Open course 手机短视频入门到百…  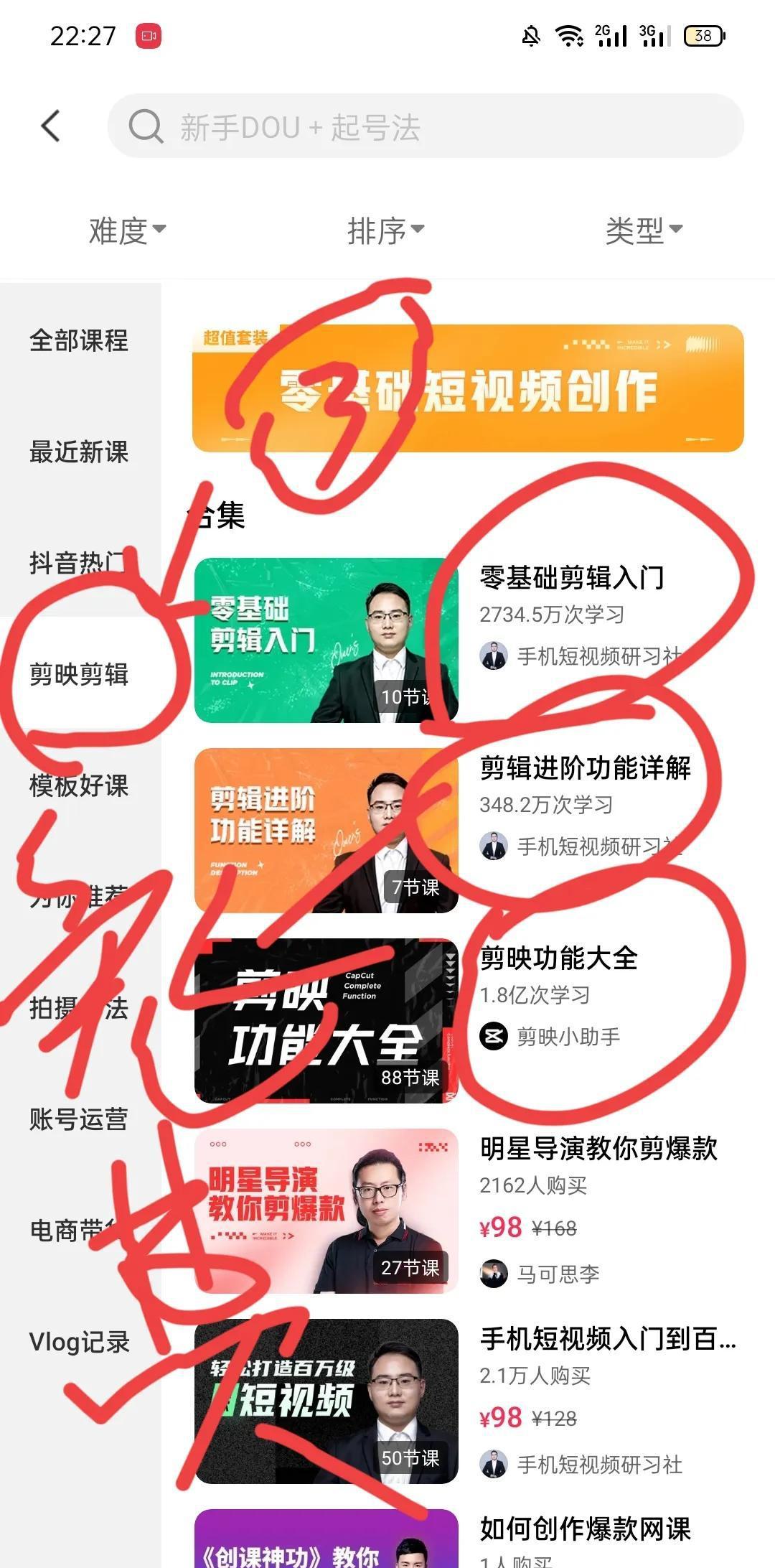coord(607,1339)
